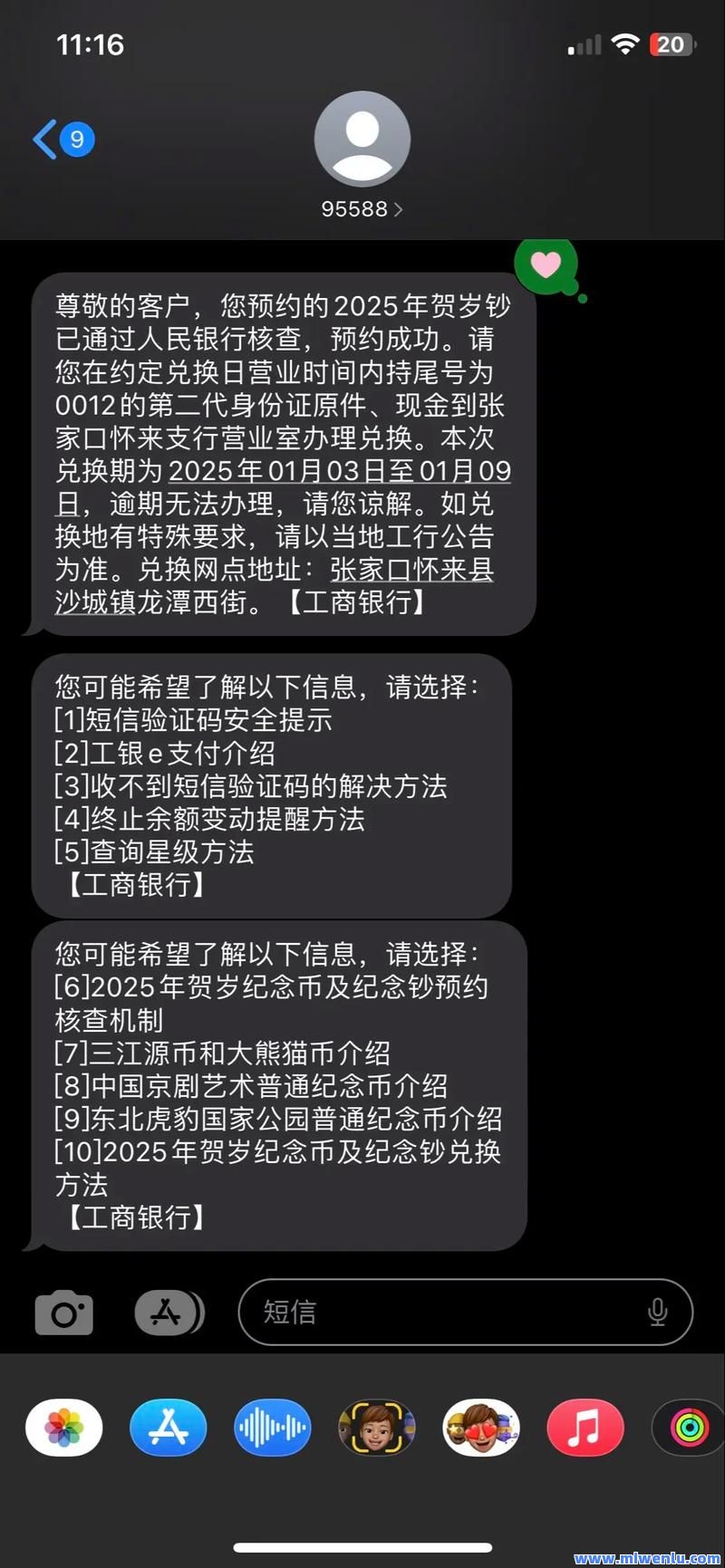Open contact details for 95588

(362, 155)
